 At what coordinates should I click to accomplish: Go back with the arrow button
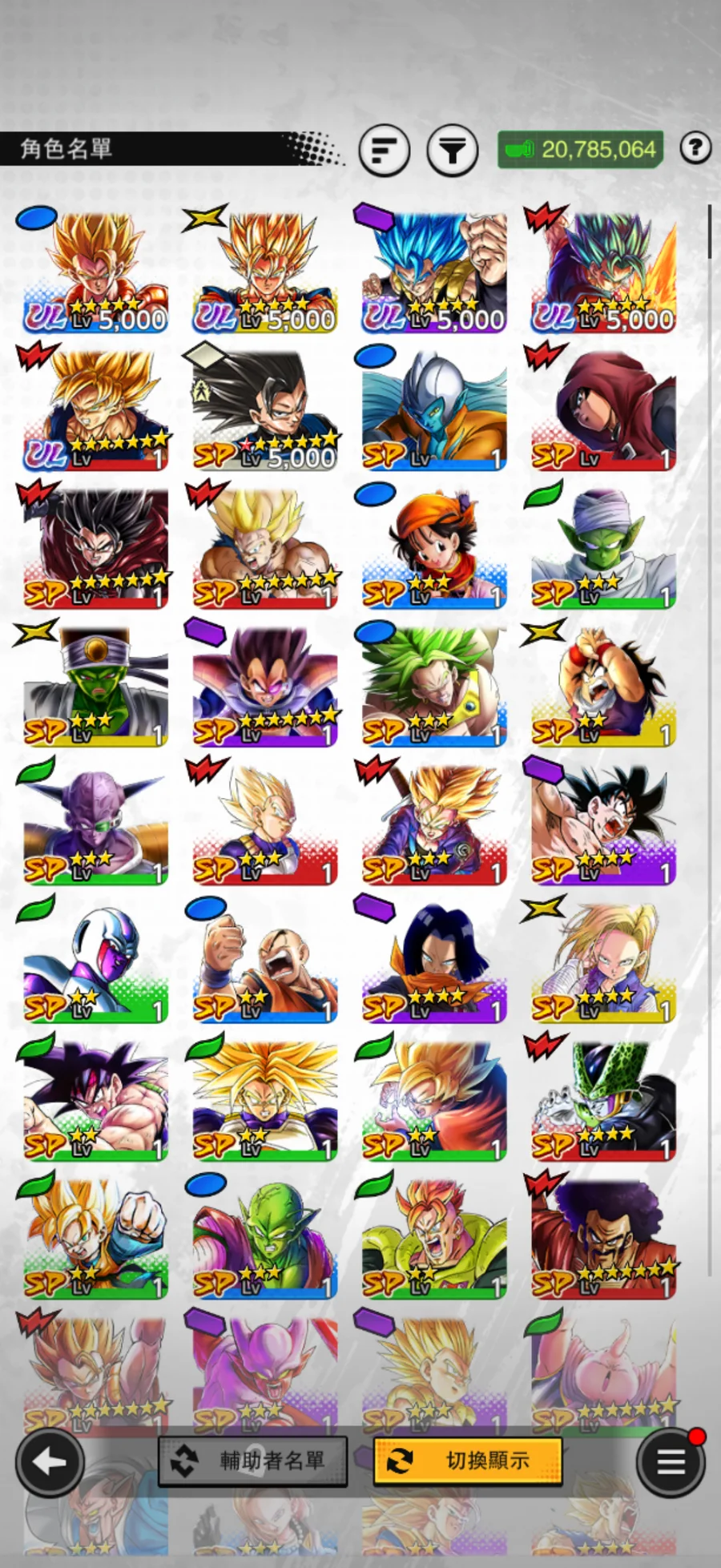[x=50, y=1461]
